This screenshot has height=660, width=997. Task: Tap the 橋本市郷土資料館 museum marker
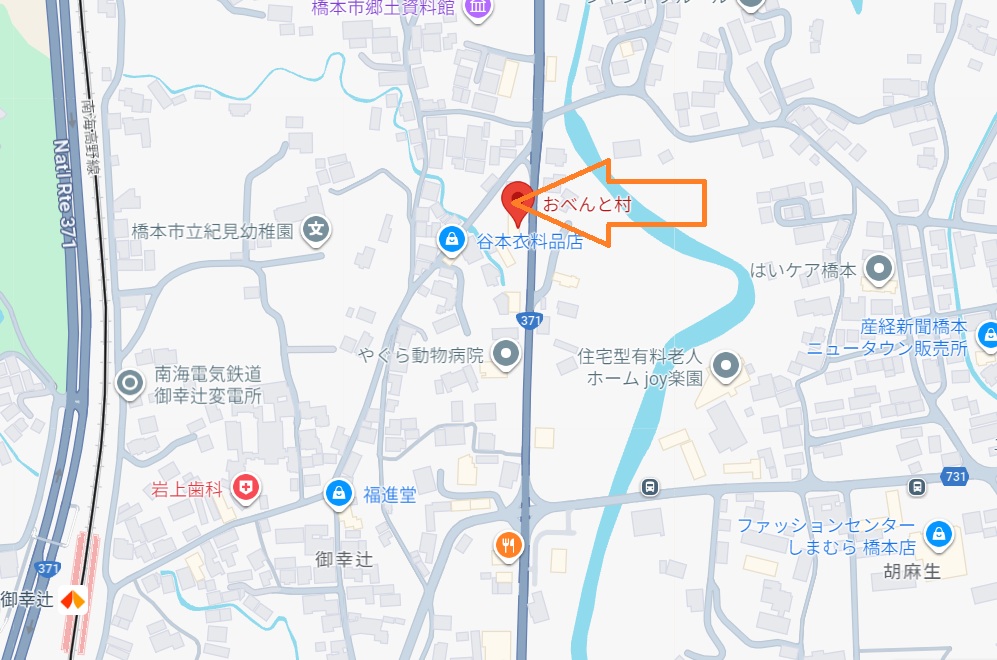pyautogui.click(x=479, y=9)
